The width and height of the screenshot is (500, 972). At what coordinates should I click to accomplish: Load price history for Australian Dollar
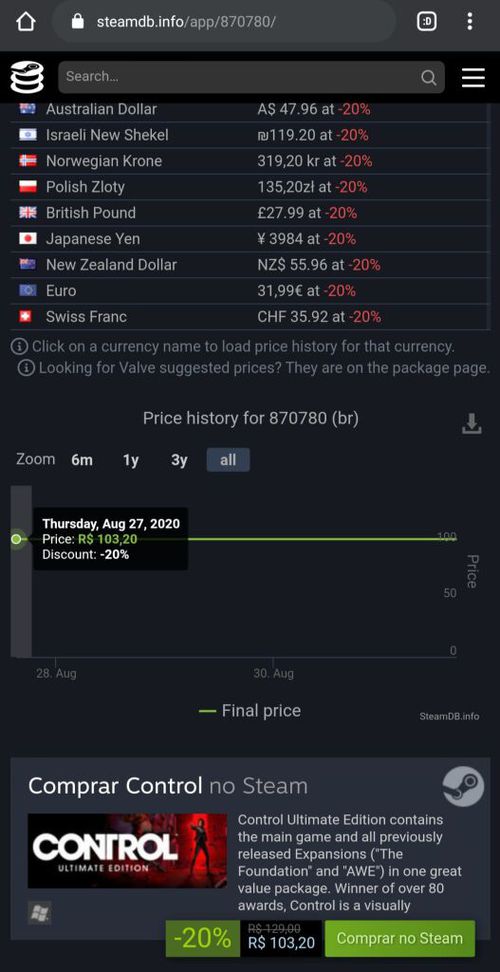click(101, 109)
